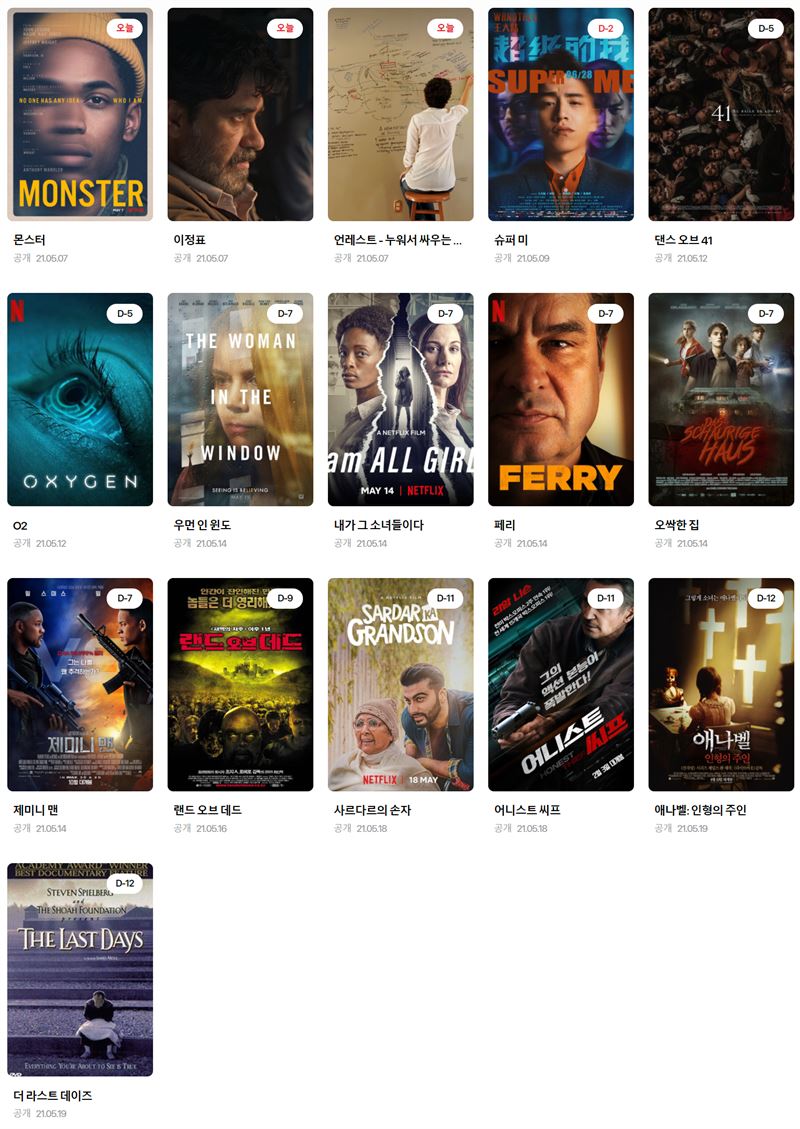Open 우먼 인 윈도 movie card
Image resolution: width=800 pixels, height=1129 pixels.
pyautogui.click(x=240, y=400)
